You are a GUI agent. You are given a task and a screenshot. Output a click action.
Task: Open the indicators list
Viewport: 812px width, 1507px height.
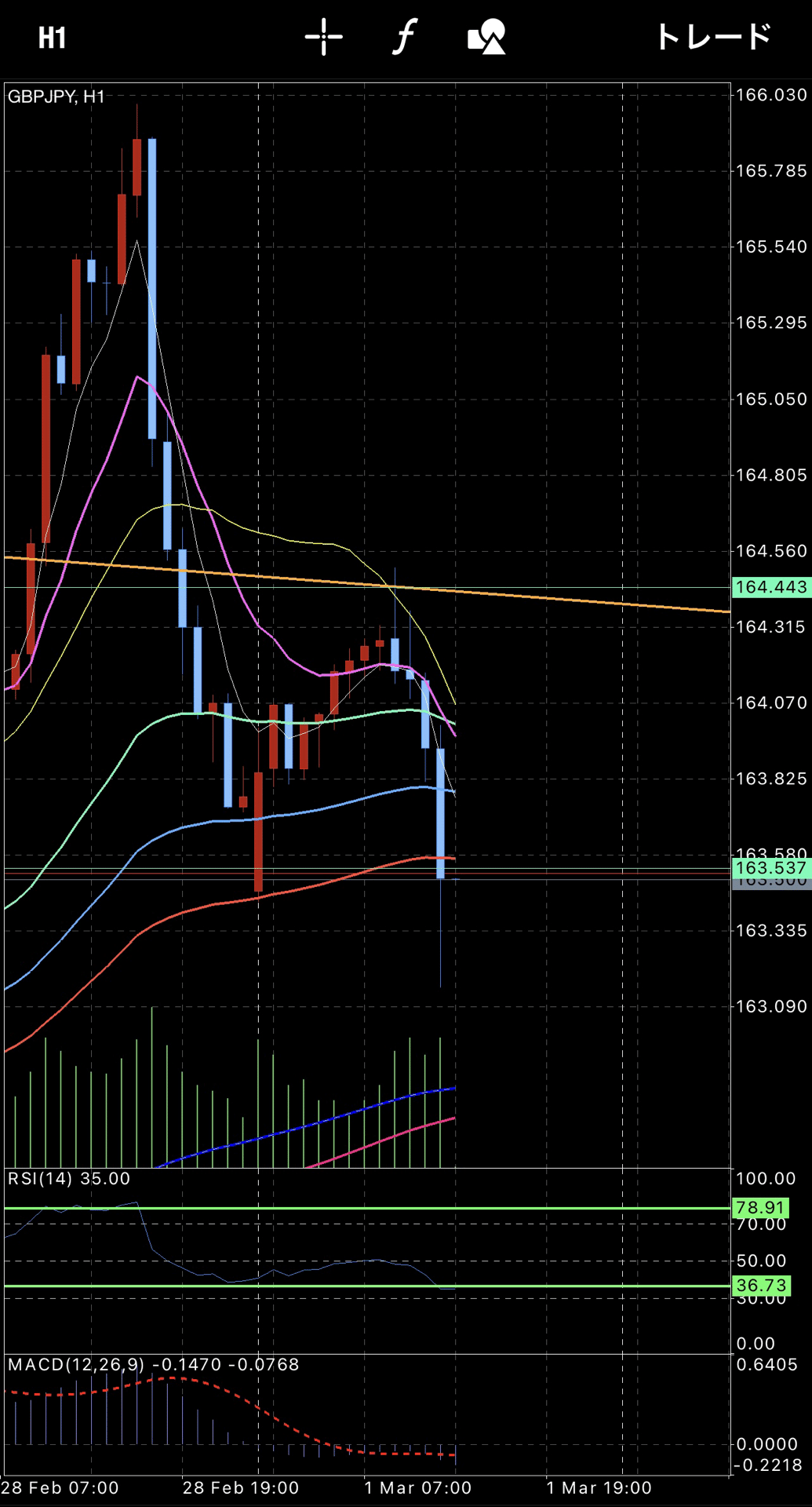coord(405,38)
